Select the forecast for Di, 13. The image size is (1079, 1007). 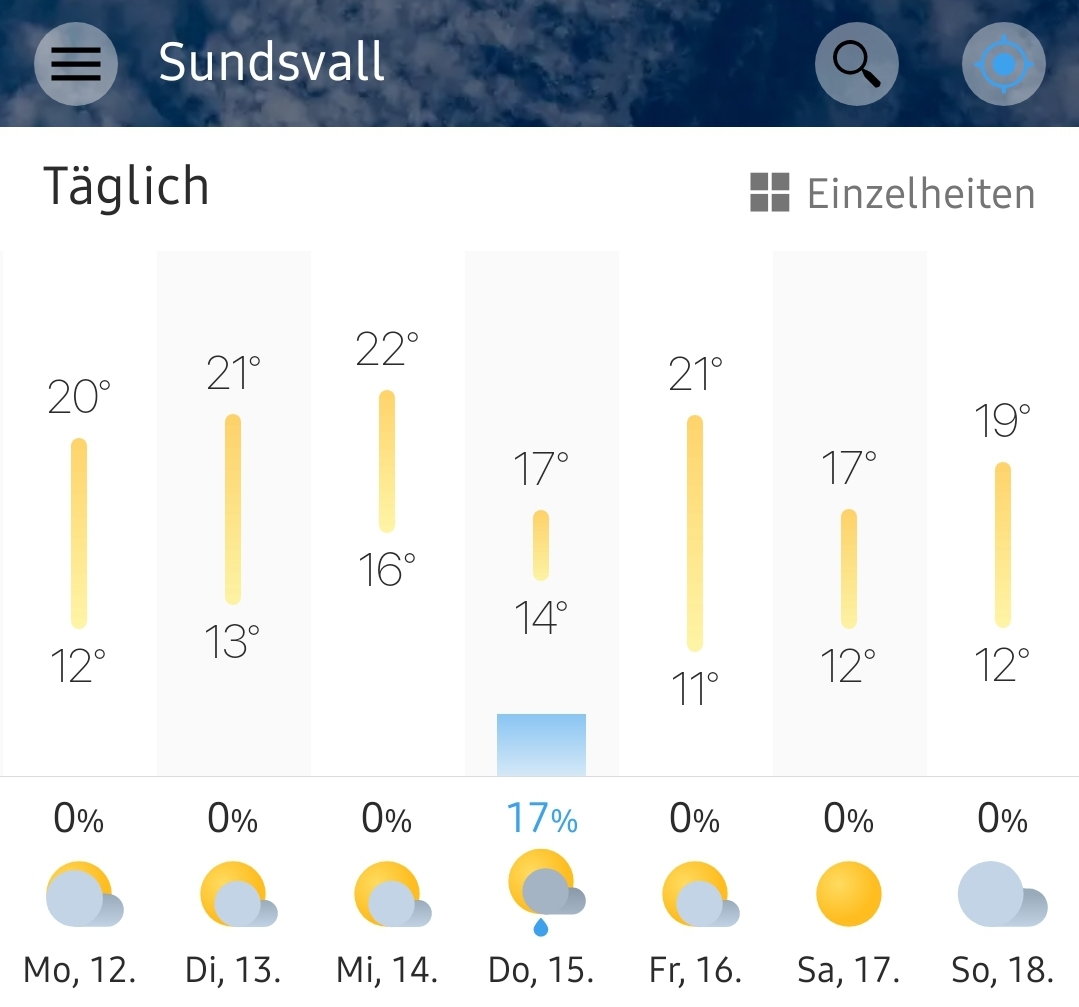pos(233,895)
